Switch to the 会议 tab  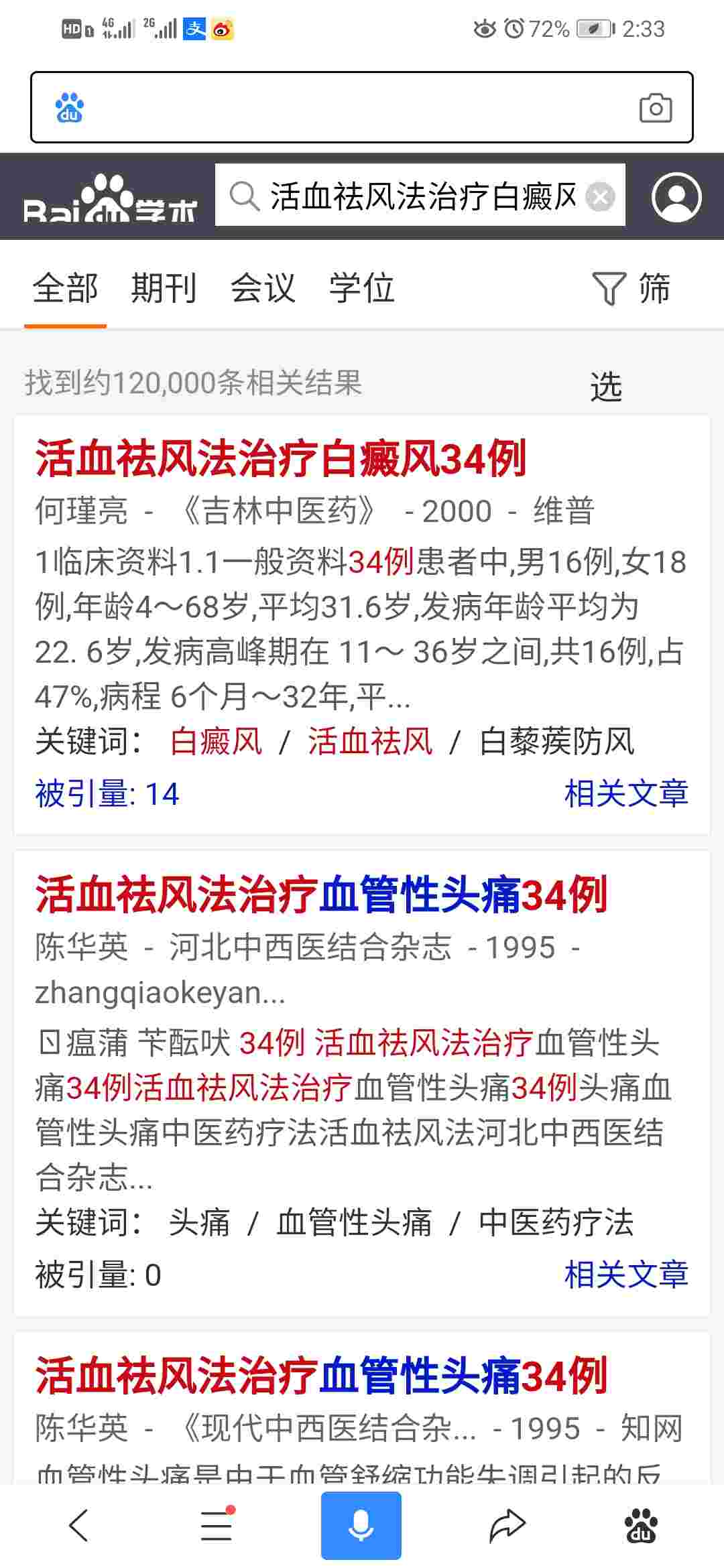[262, 288]
